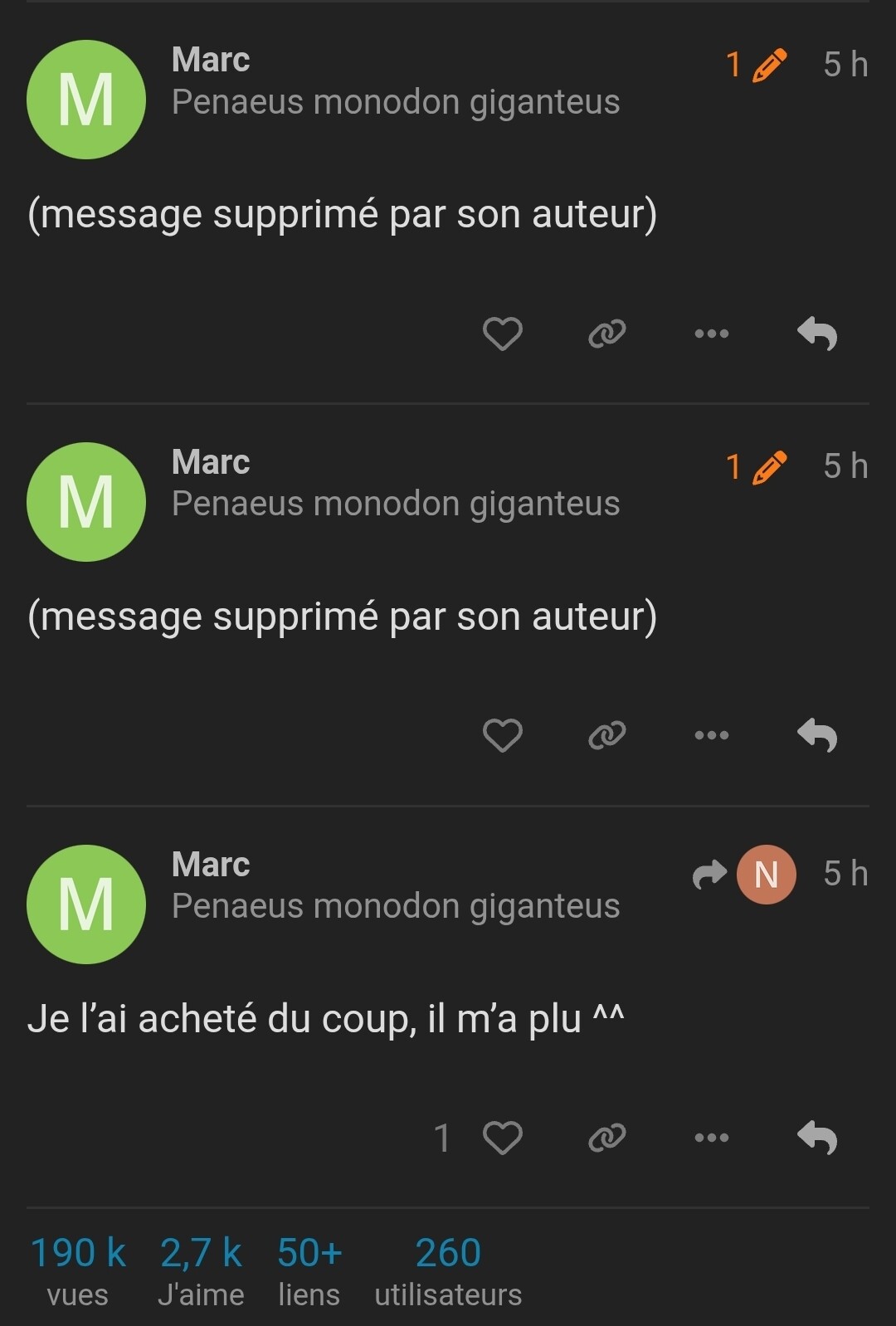Show who liked the "Je l'ai acheté" post
This screenshot has height=1326, width=896.
click(442, 1138)
